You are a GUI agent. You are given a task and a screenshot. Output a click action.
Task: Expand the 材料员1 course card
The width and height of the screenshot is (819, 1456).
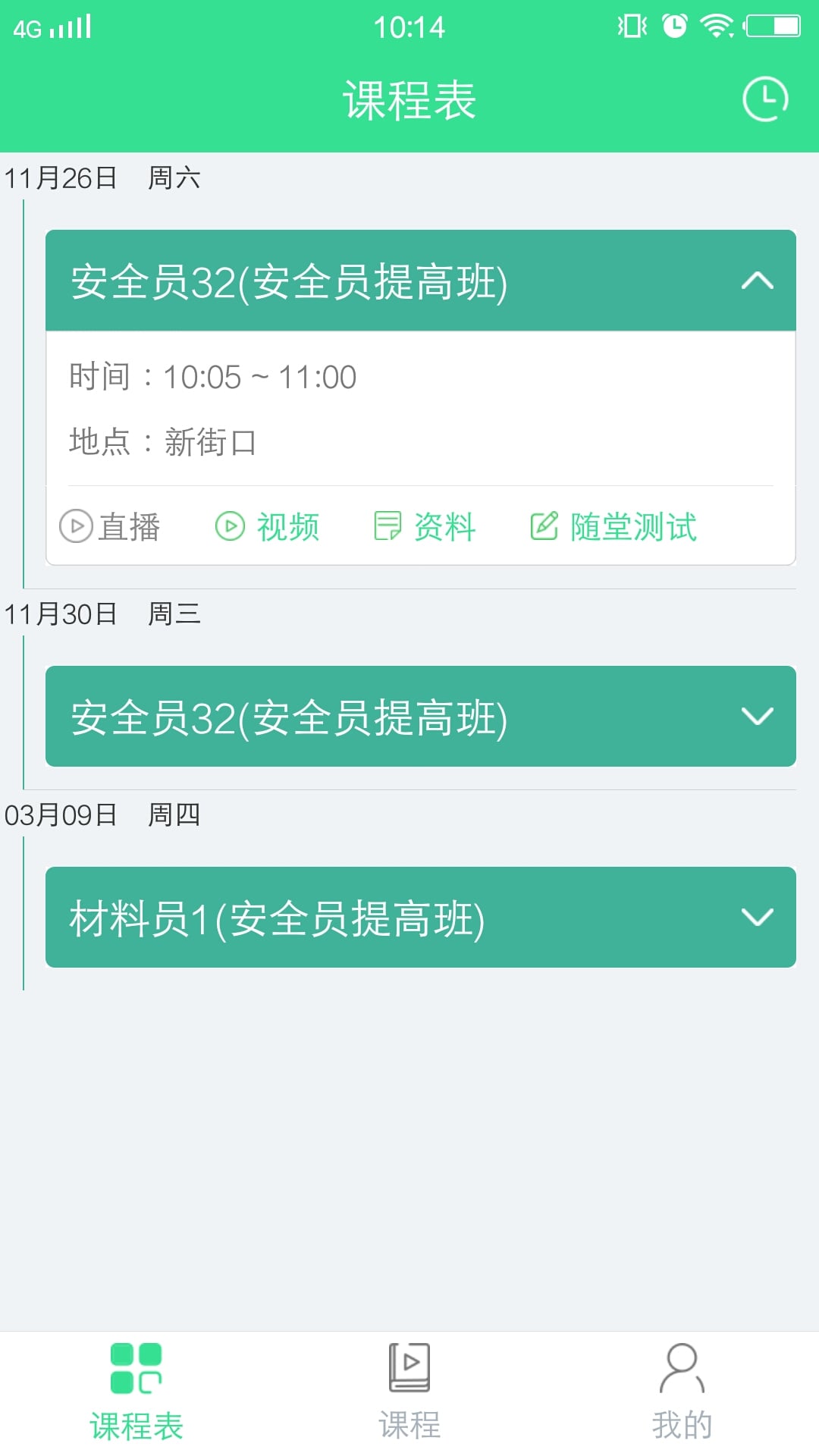point(421,917)
